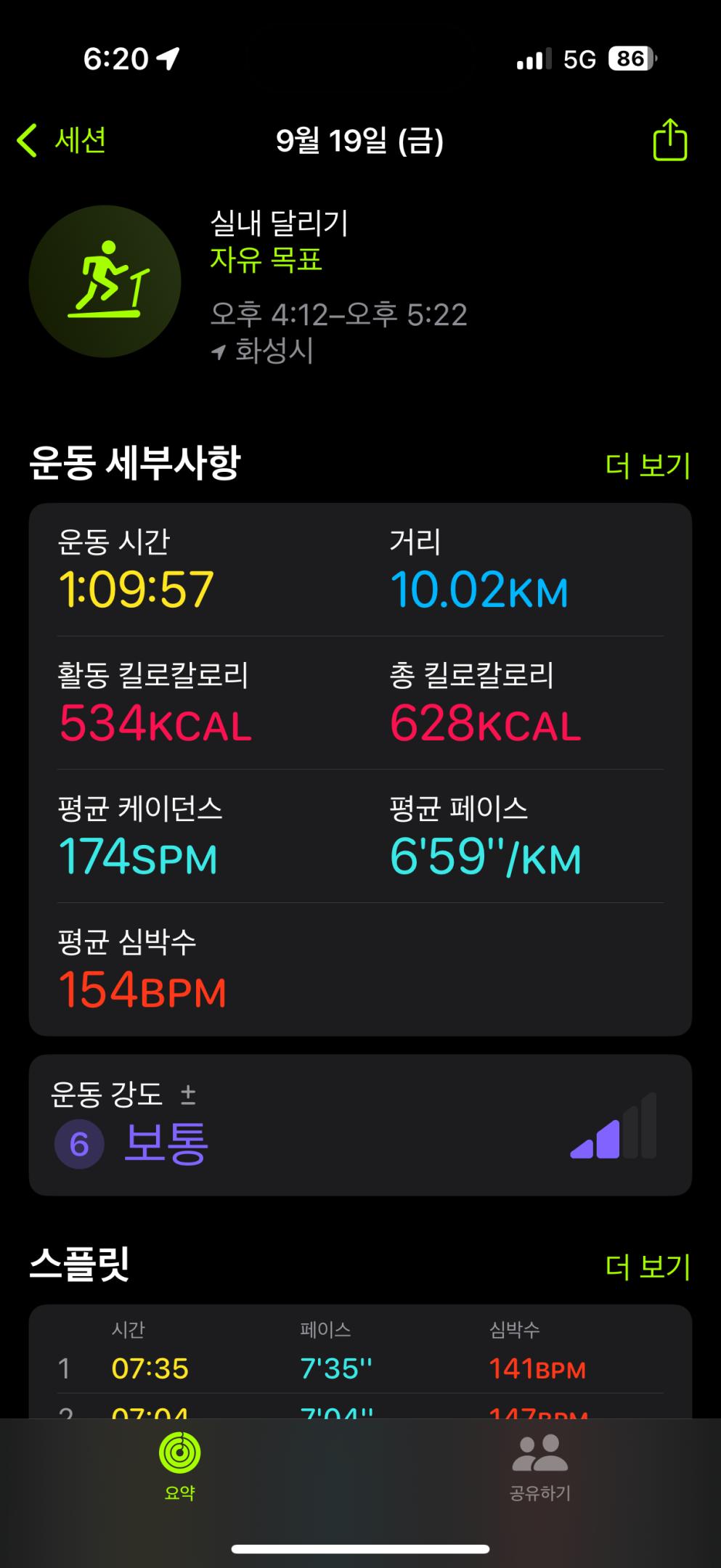Tap 더 보기 next to 운동 세부사항

647,465
